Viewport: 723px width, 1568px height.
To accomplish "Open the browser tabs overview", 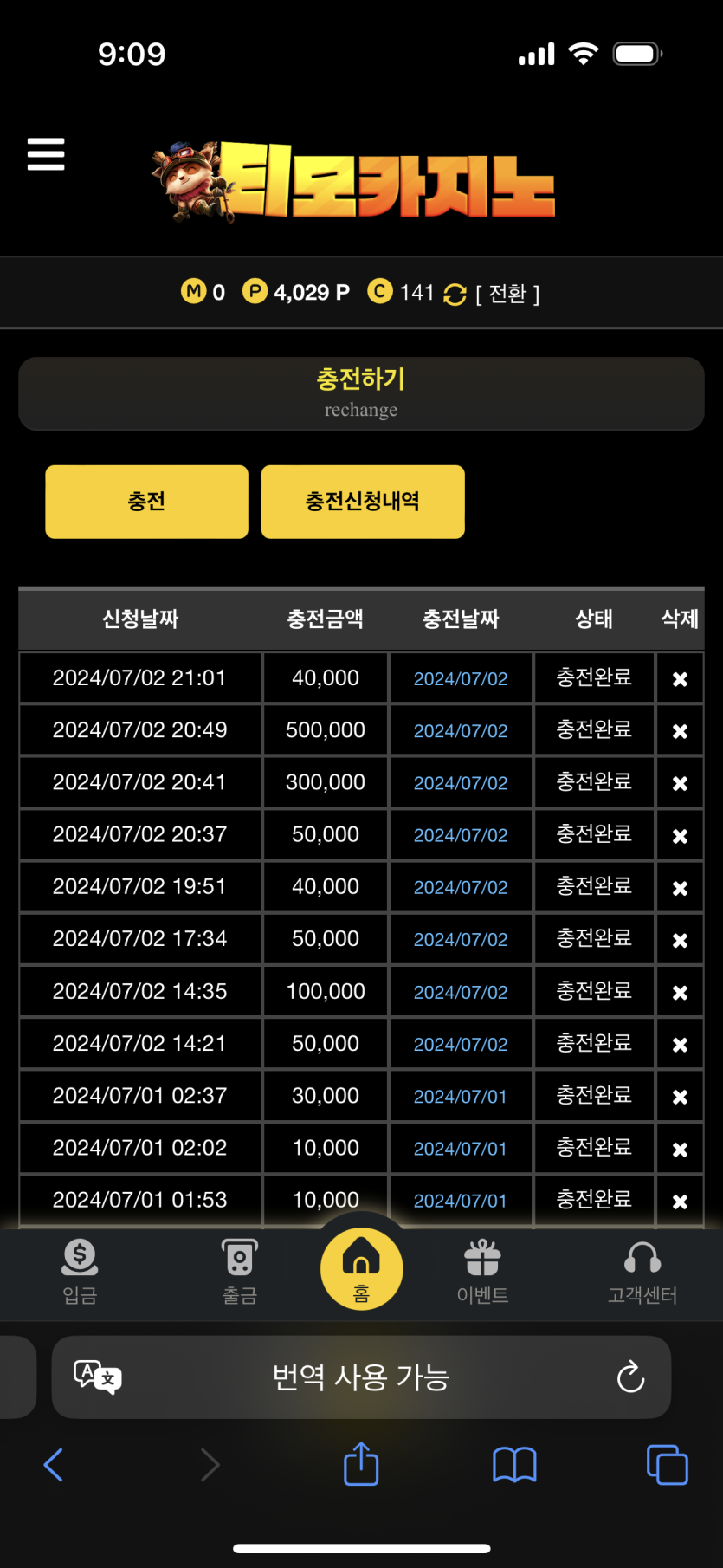I will (667, 1465).
